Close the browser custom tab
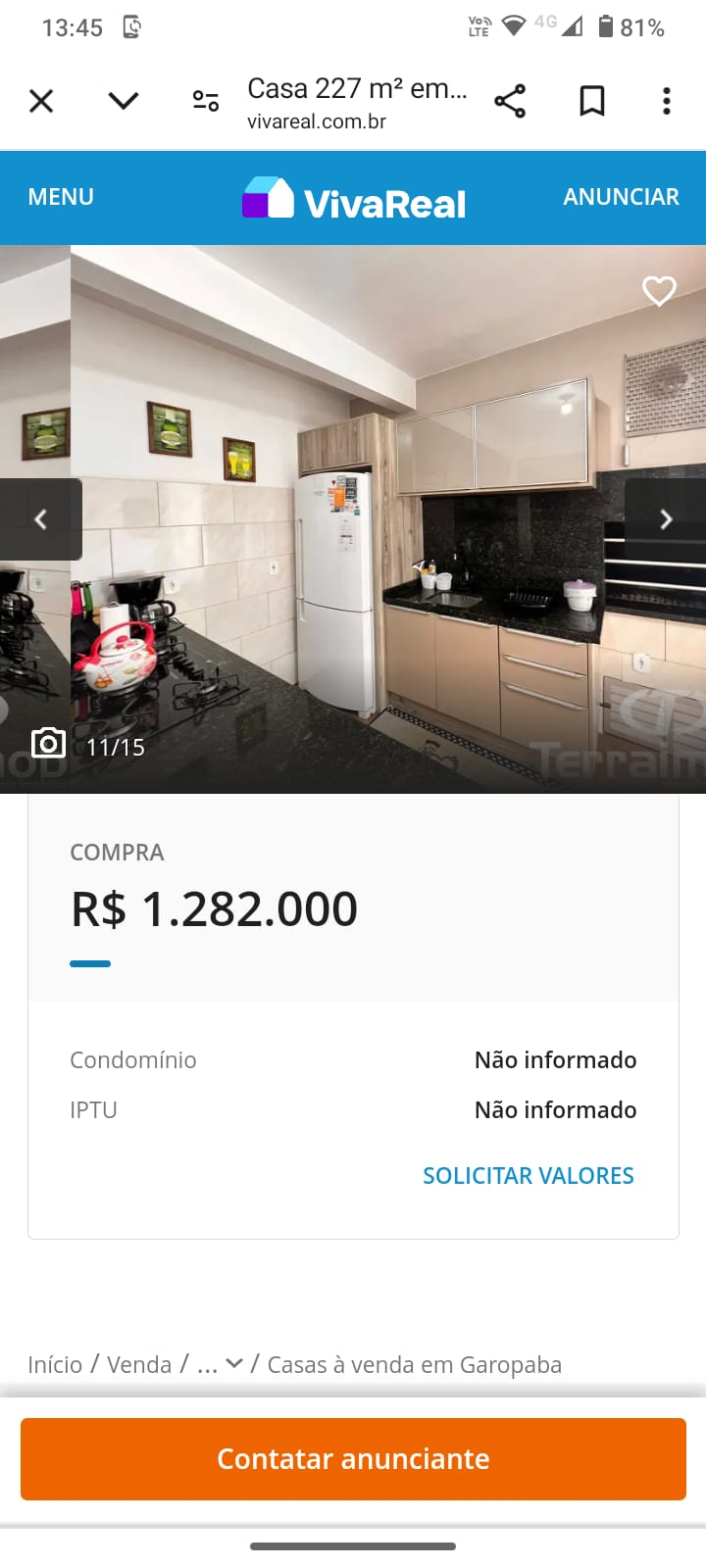Image resolution: width=706 pixels, height=1568 pixels. (41, 101)
